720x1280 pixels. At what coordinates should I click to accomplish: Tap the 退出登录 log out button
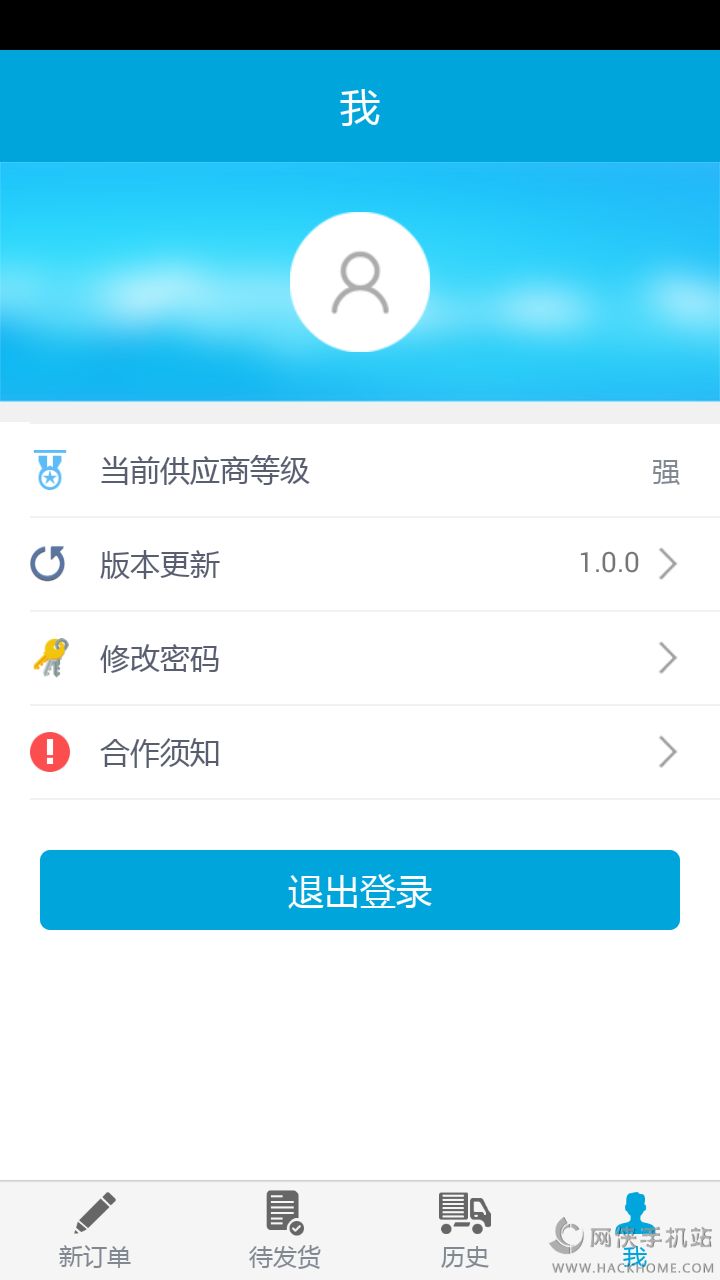360,890
